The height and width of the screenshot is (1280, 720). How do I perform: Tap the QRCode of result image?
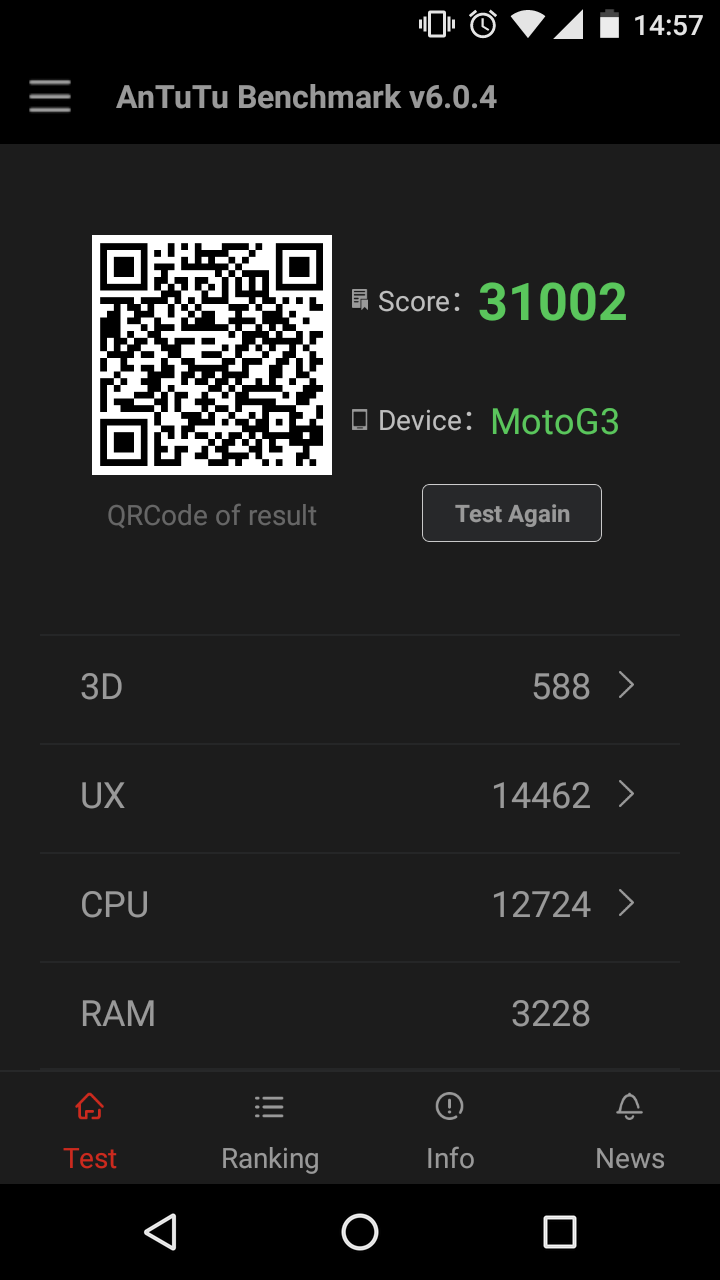(211, 354)
